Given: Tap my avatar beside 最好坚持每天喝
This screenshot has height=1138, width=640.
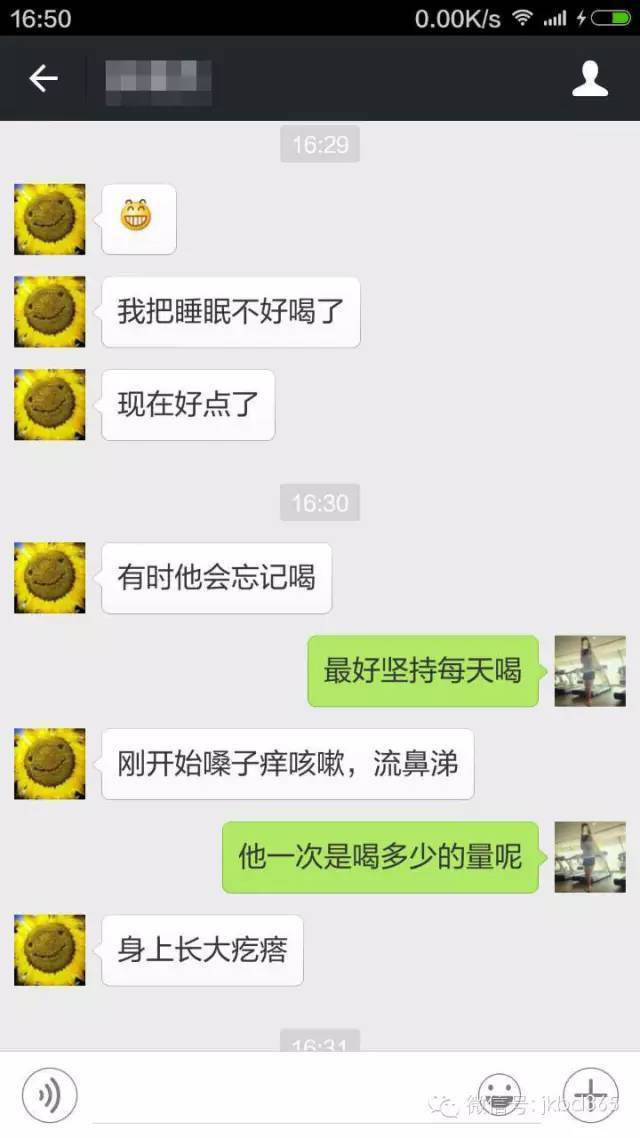Looking at the screenshot, I should click(590, 671).
